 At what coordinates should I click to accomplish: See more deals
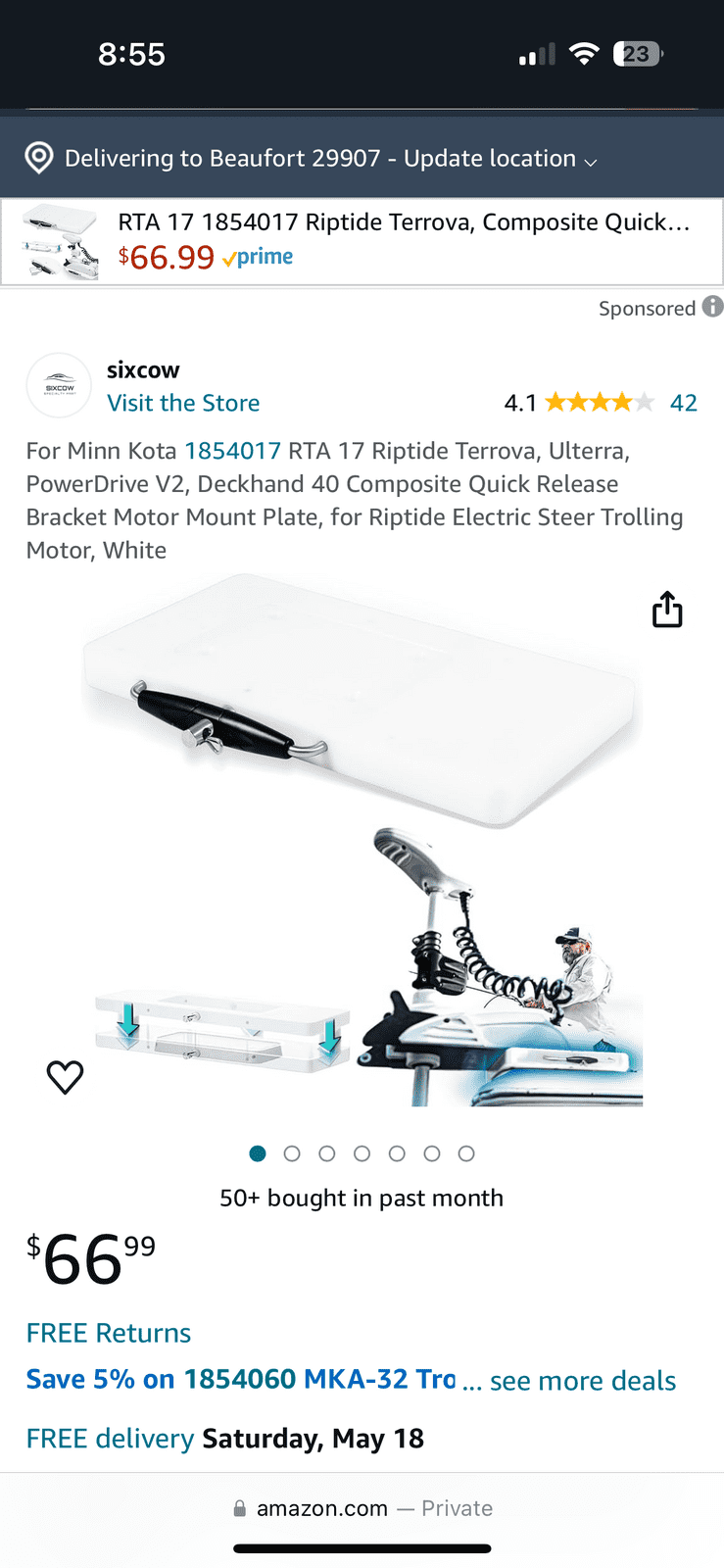pyautogui.click(x=583, y=1381)
